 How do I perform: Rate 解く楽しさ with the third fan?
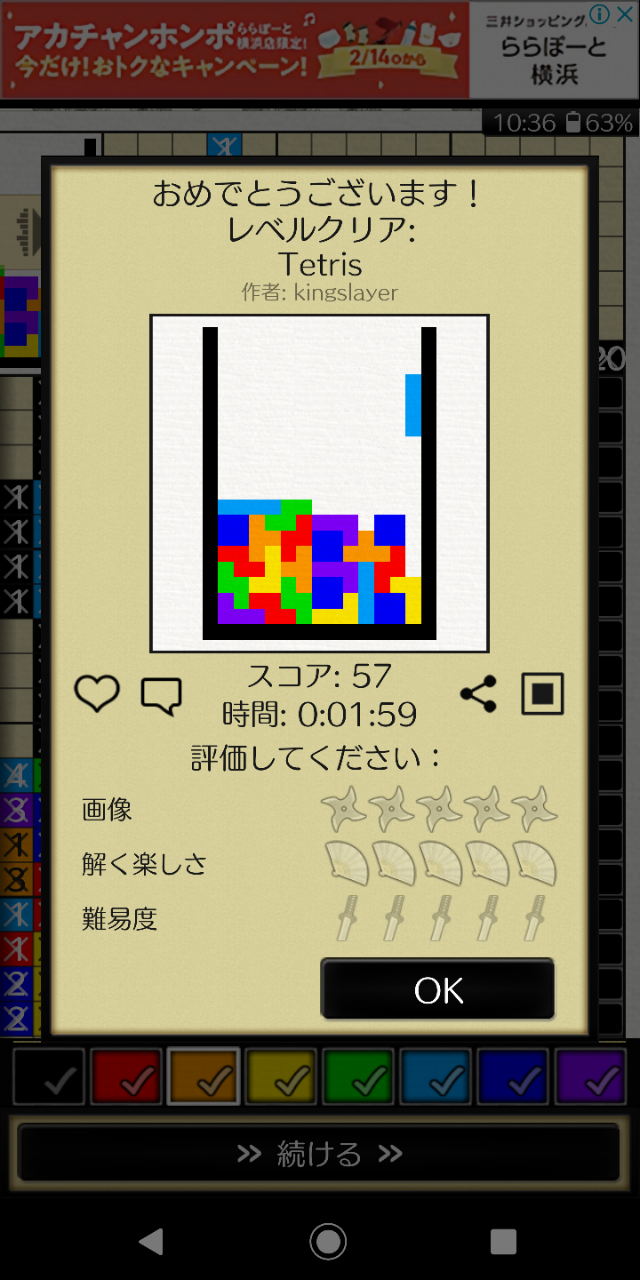(439, 863)
